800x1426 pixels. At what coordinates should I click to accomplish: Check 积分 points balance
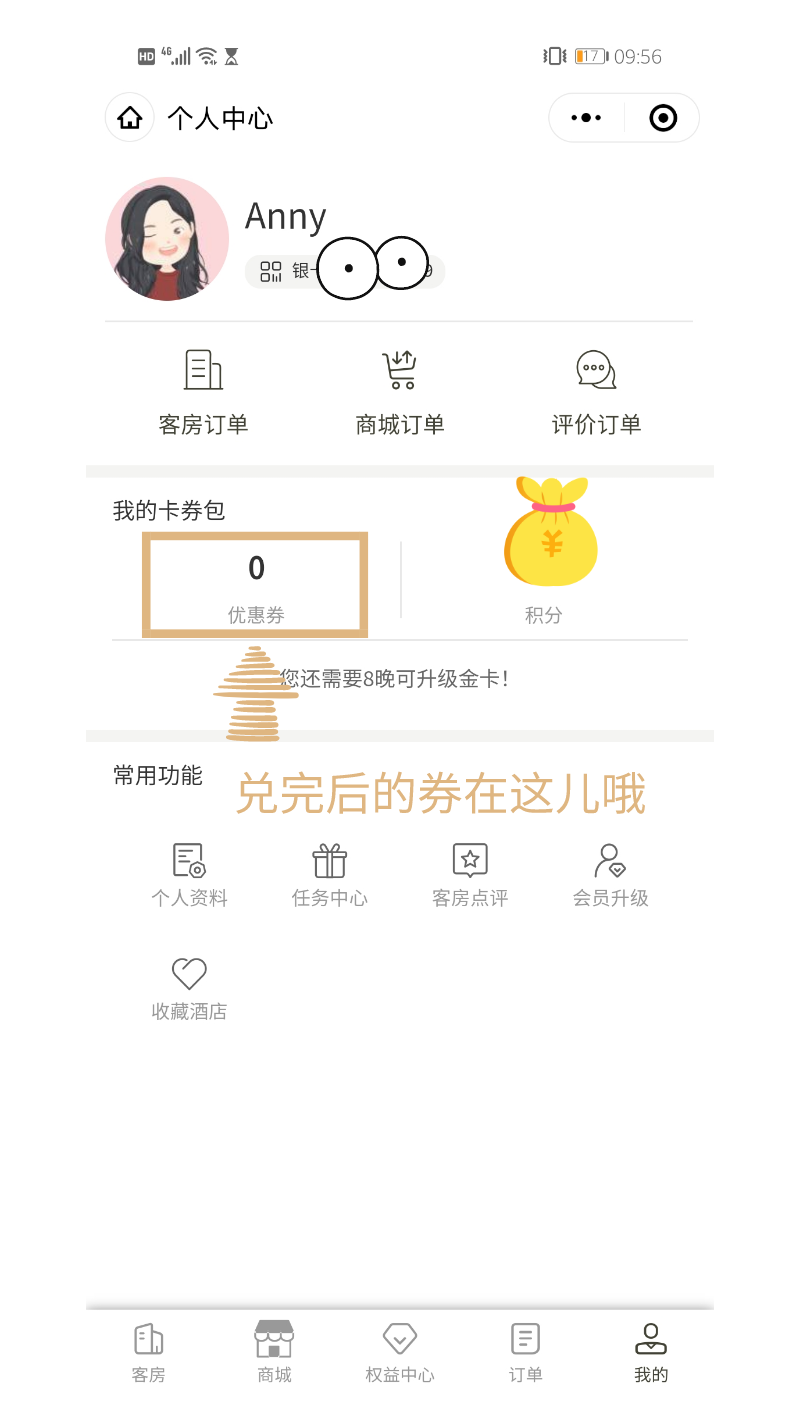[x=544, y=585]
